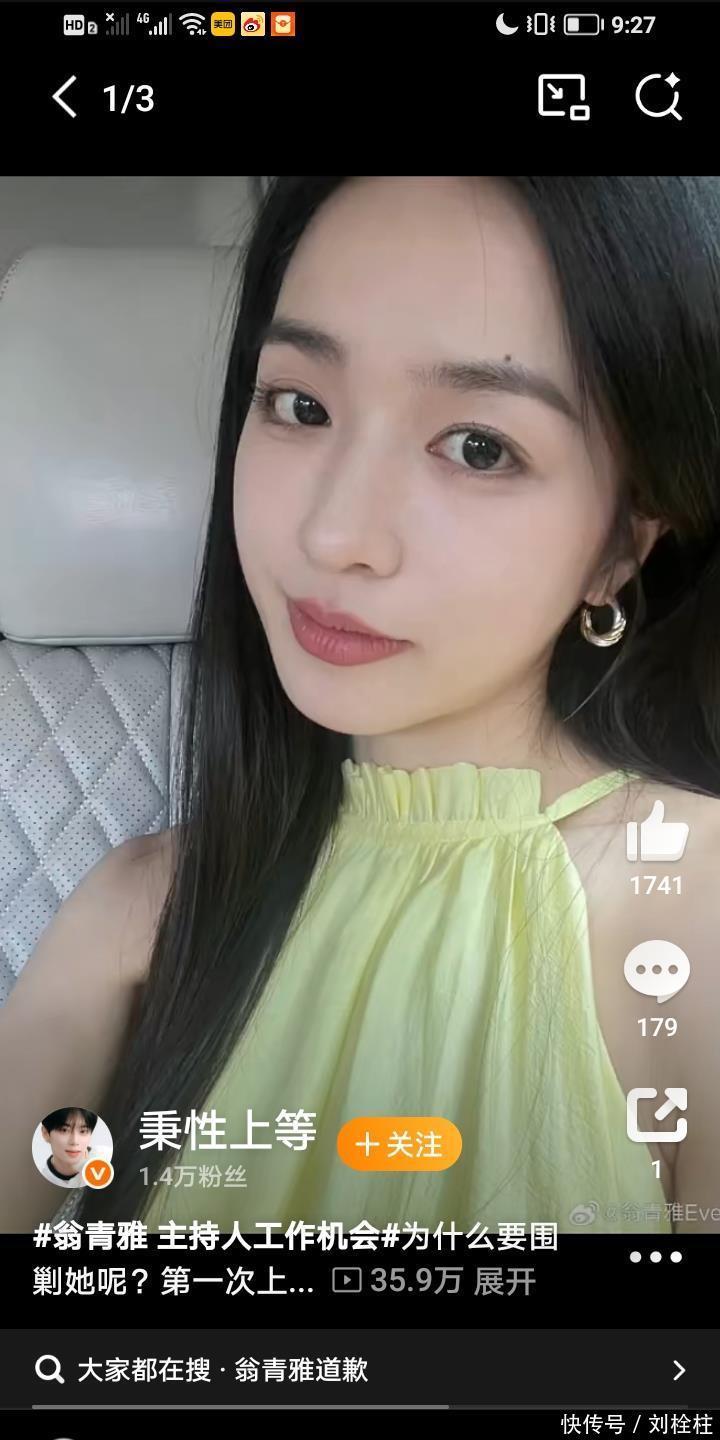
Task: Like this post with the thumbs-up icon
Action: coord(657,832)
